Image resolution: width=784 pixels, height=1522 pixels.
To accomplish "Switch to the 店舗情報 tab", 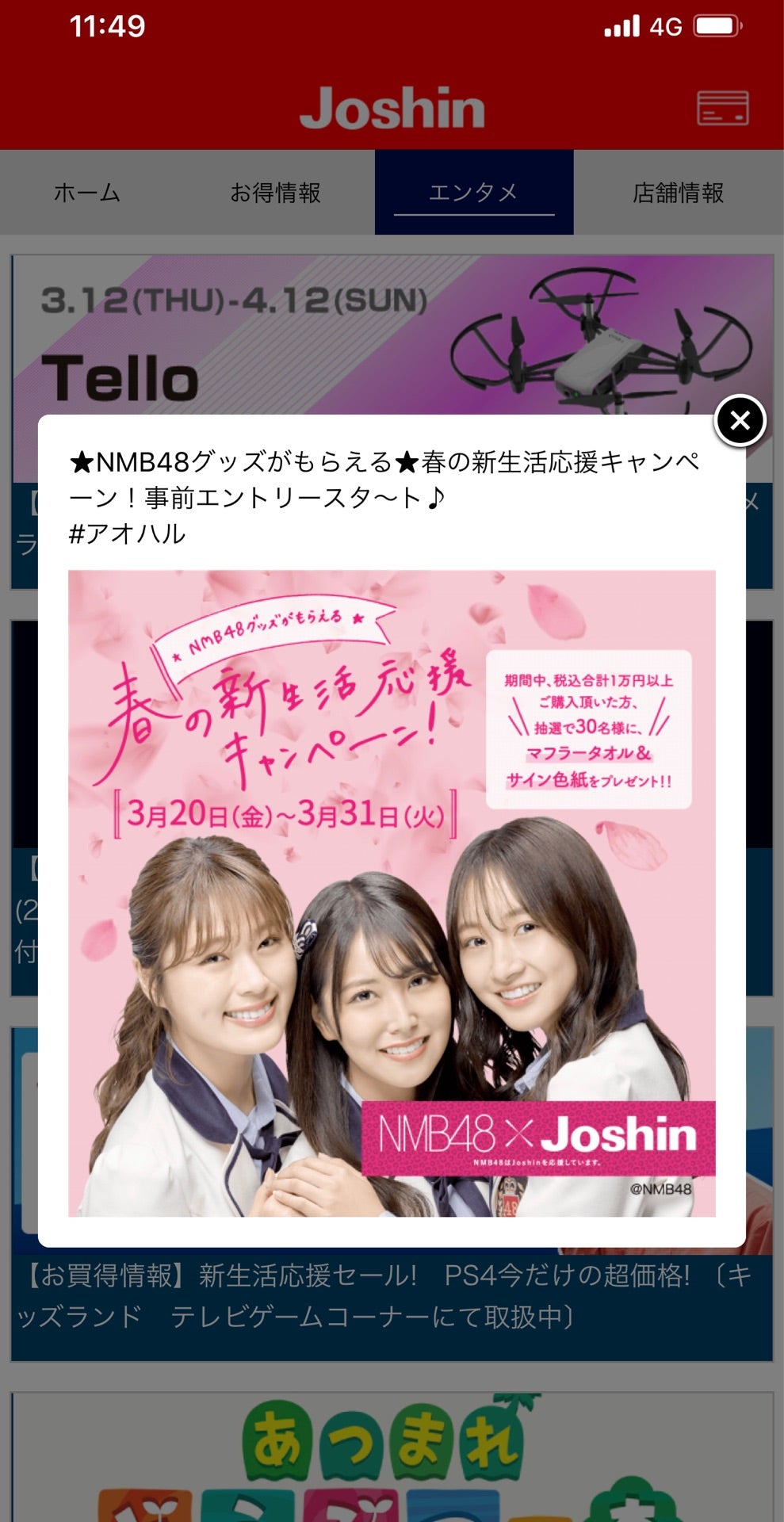I will 678,193.
